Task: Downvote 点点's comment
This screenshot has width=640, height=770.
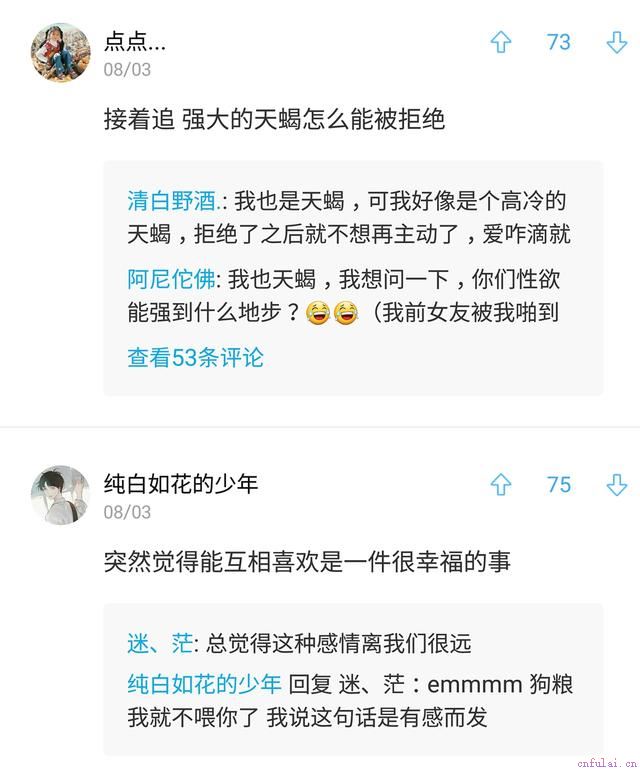Action: [616, 42]
